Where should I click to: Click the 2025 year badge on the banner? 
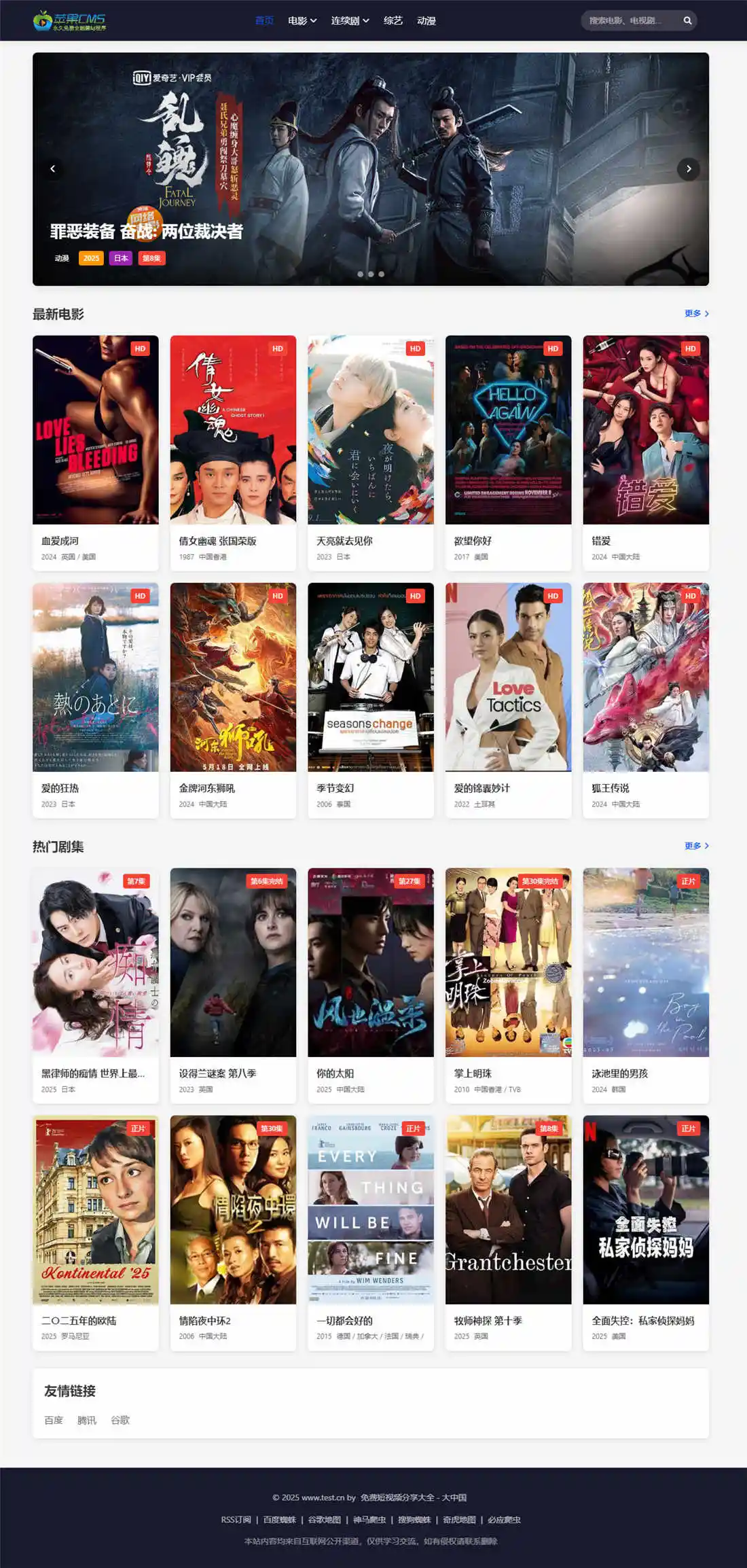pyautogui.click(x=90, y=258)
